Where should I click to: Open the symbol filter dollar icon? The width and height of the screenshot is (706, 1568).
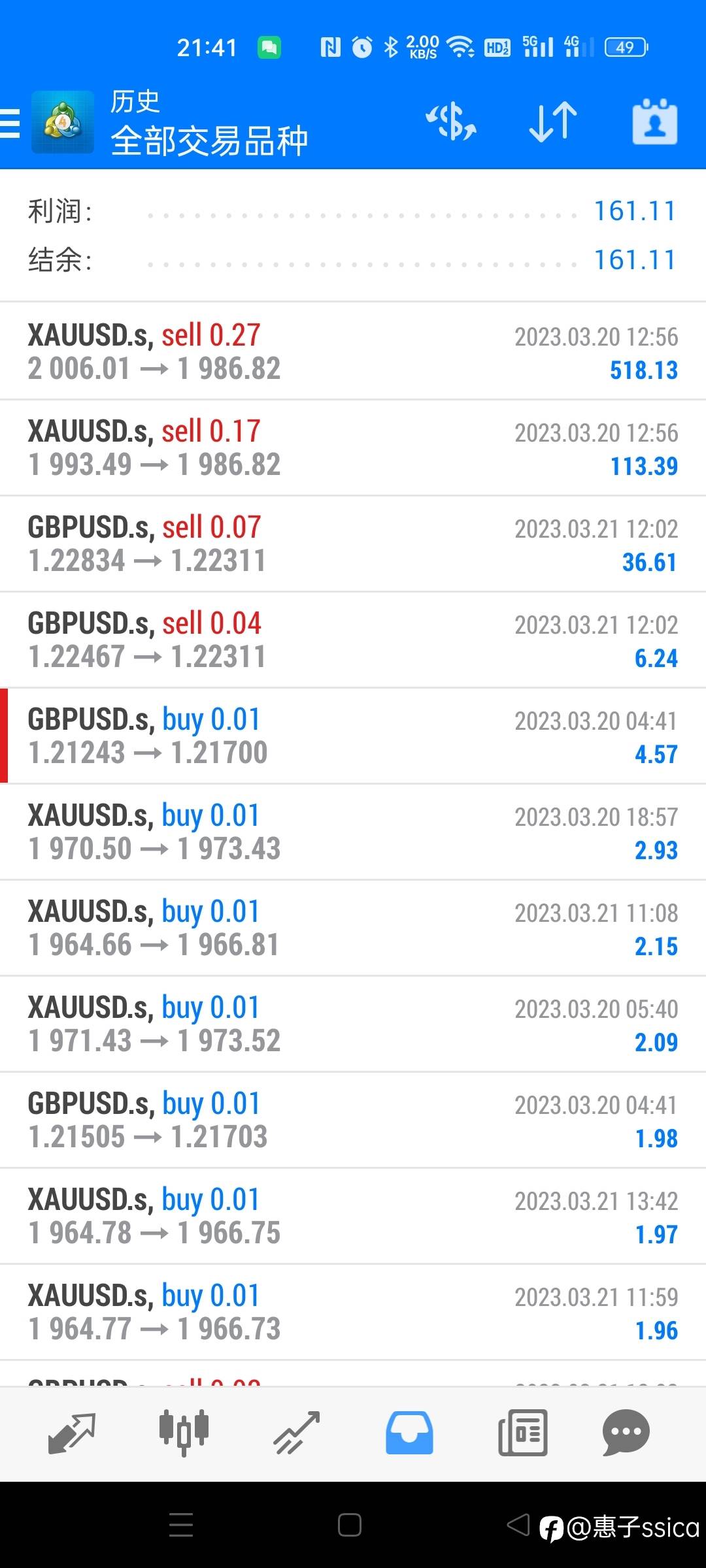click(451, 122)
